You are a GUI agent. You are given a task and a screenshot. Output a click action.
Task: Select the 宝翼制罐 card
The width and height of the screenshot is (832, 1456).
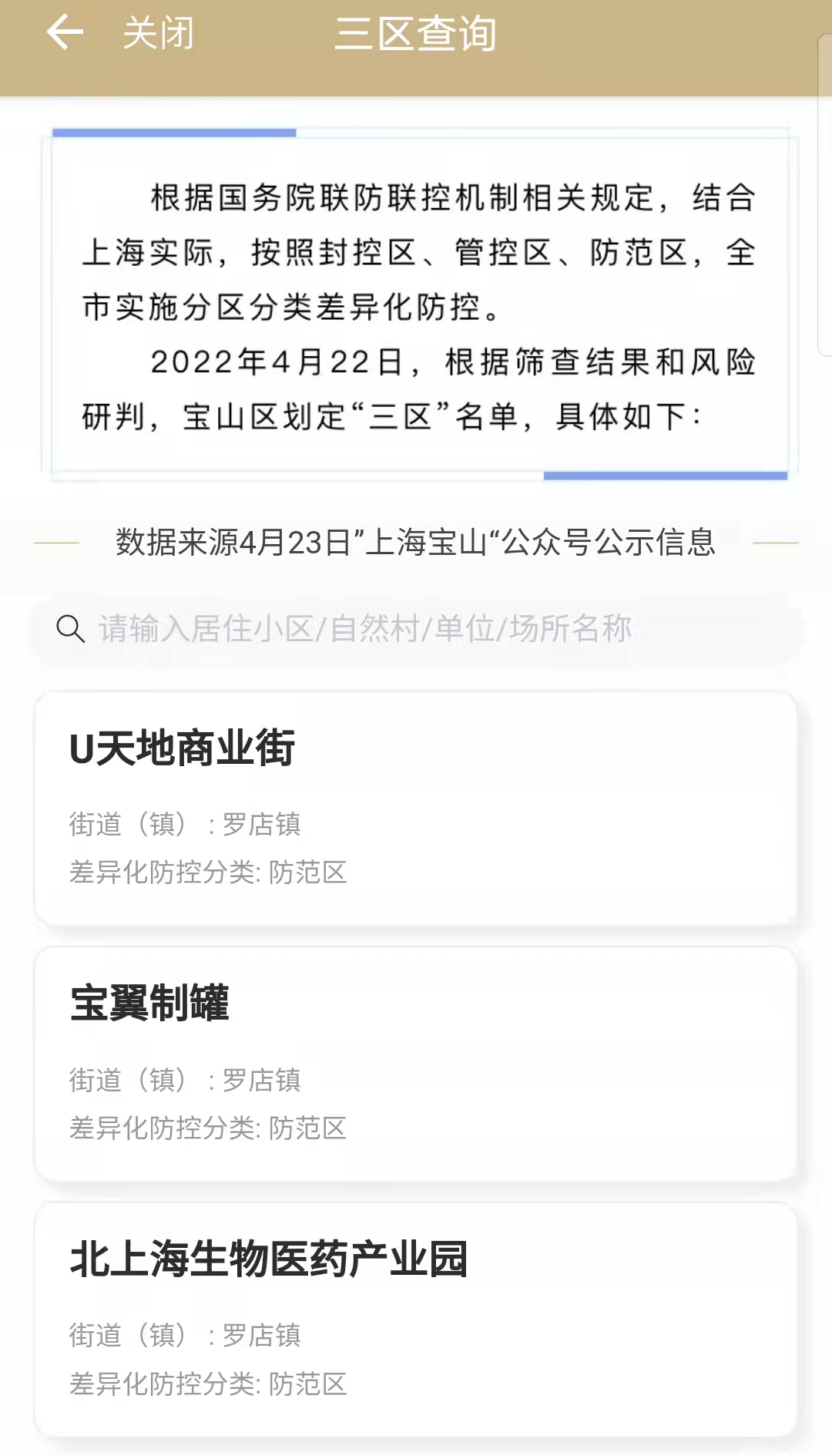click(416, 1064)
